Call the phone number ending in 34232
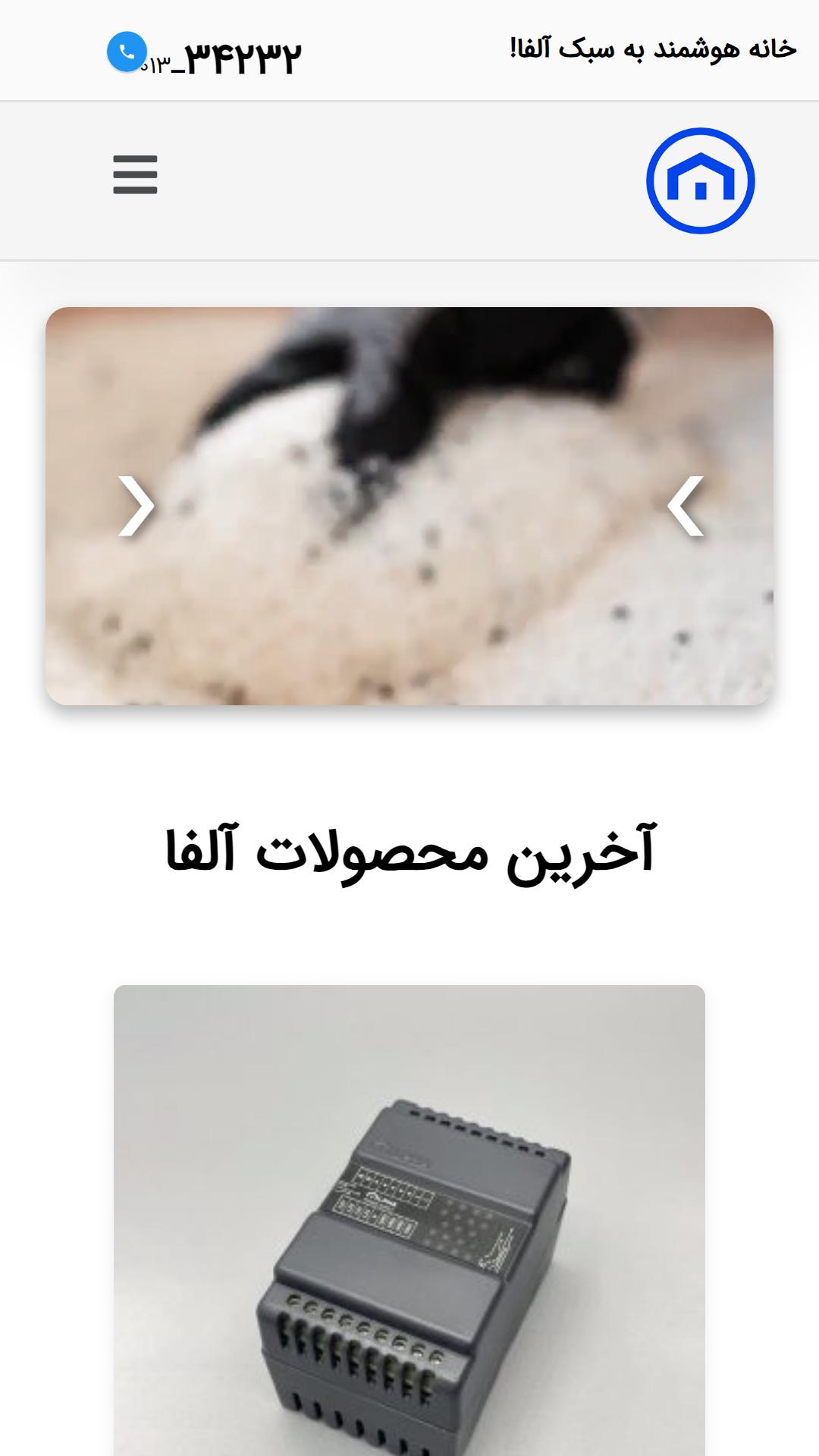 pos(205,55)
